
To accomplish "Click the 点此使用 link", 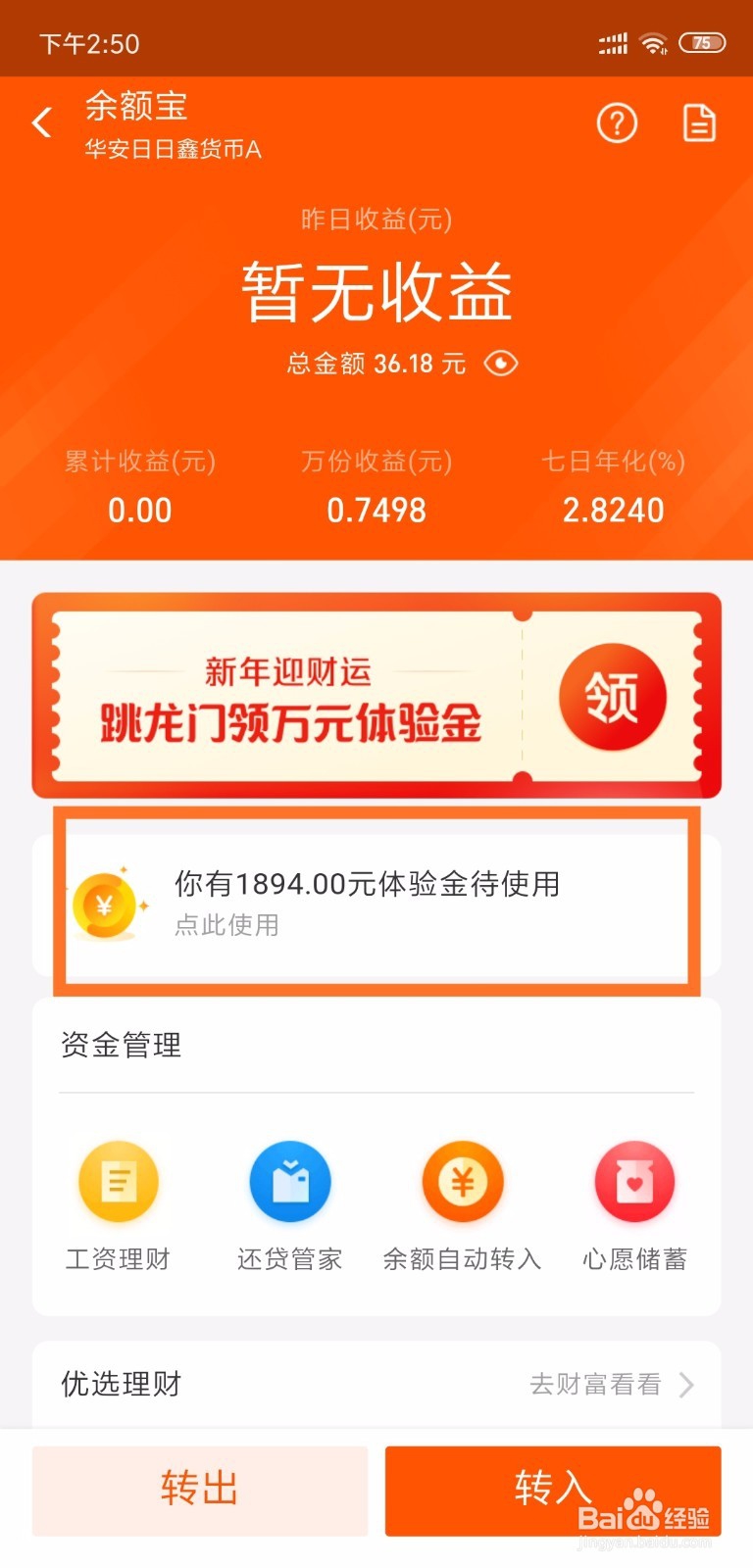I will tap(226, 924).
